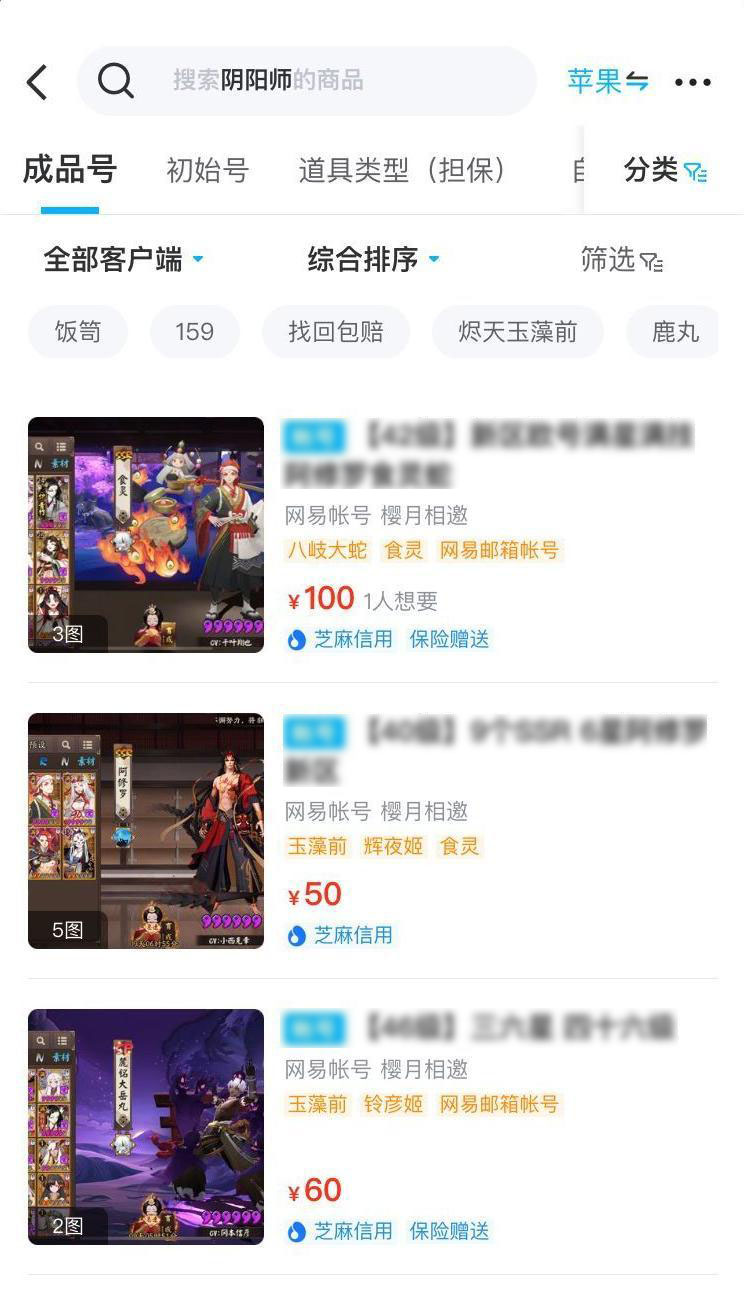Tap the 鹿丸 chip

674,332
